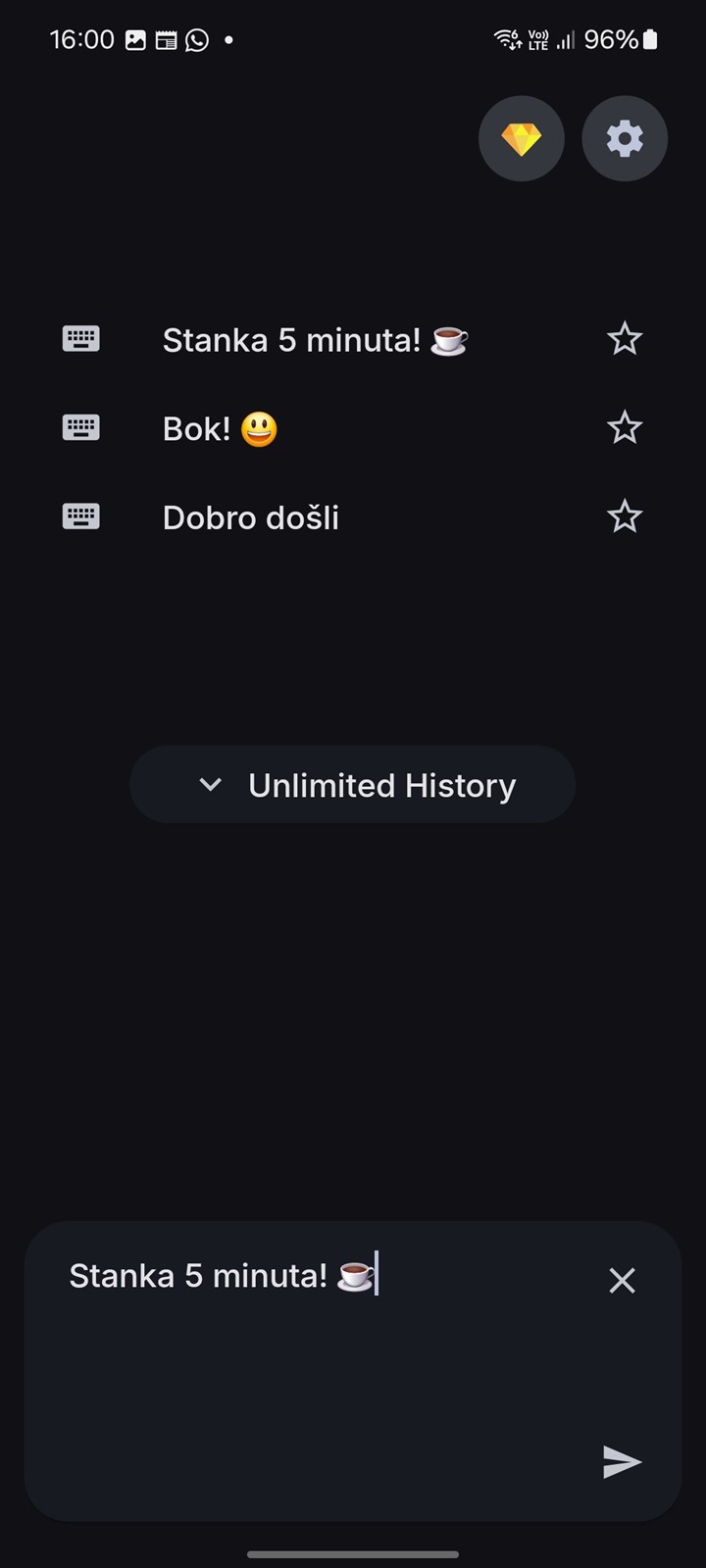Star the 'Stanka 5 minuta!' entry
The height and width of the screenshot is (1568, 706).
point(625,339)
